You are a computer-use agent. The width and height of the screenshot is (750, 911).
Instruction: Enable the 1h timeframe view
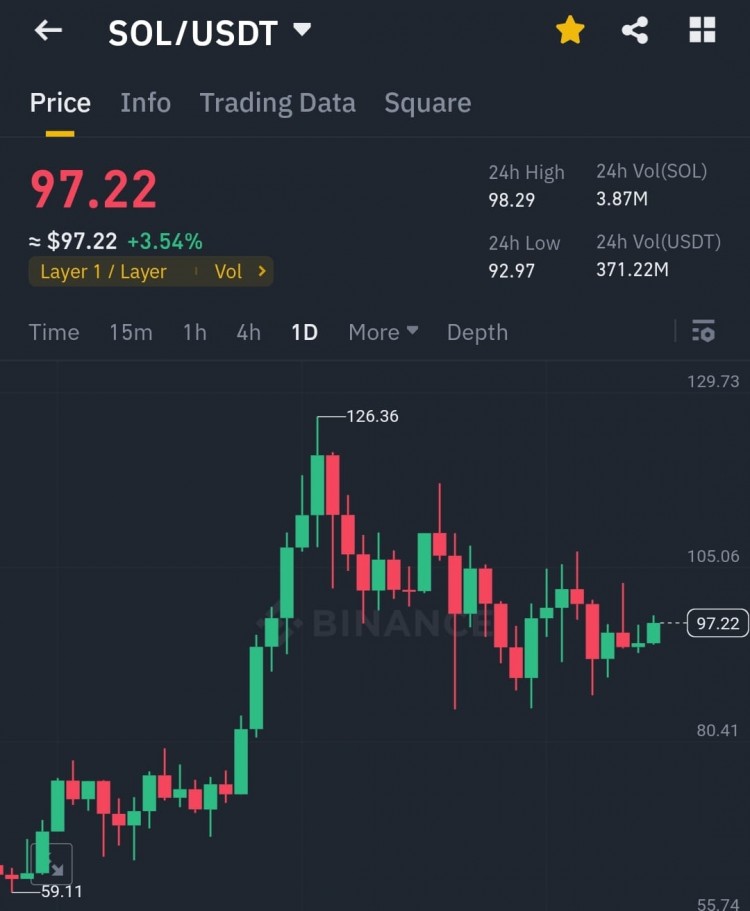coord(193,332)
